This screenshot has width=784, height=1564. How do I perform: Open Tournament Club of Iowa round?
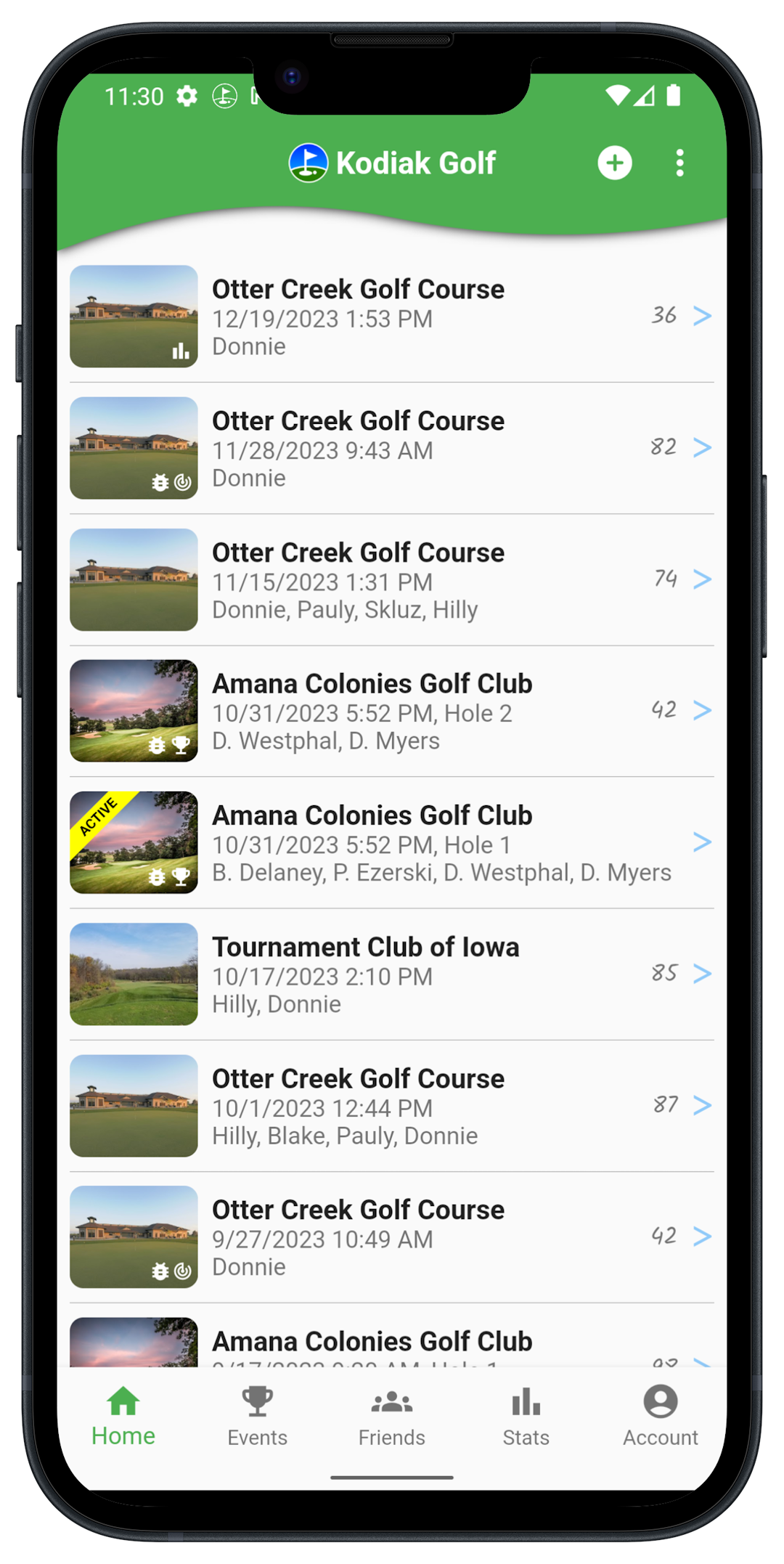click(x=392, y=974)
